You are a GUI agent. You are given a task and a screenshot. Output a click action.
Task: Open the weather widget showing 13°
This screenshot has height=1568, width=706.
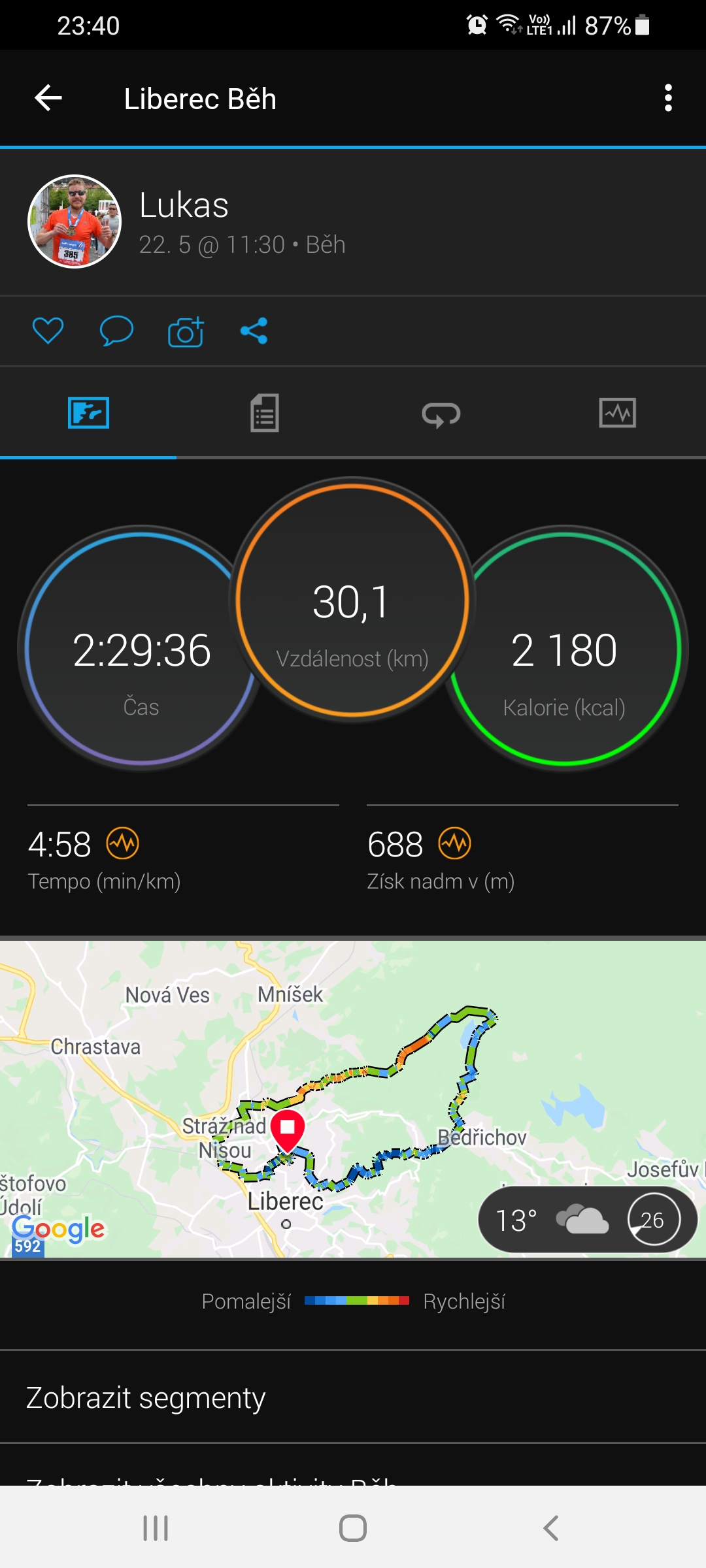[588, 1219]
